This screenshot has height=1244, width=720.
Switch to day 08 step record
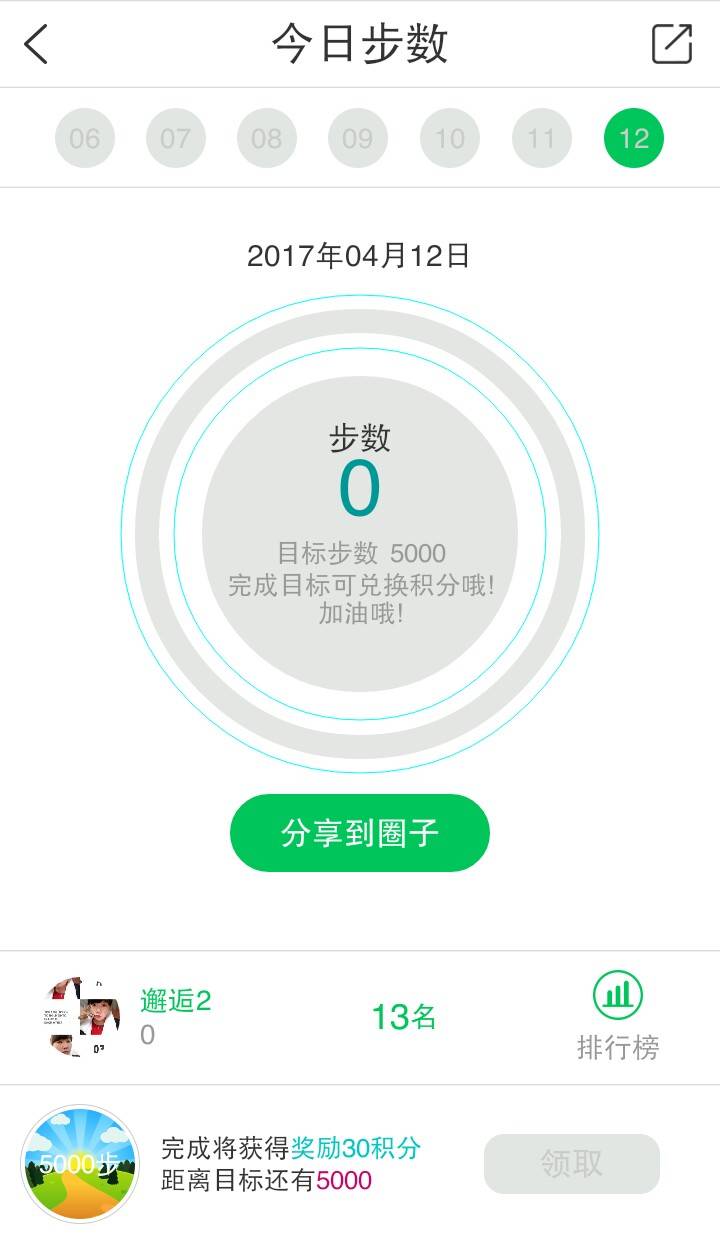267,138
